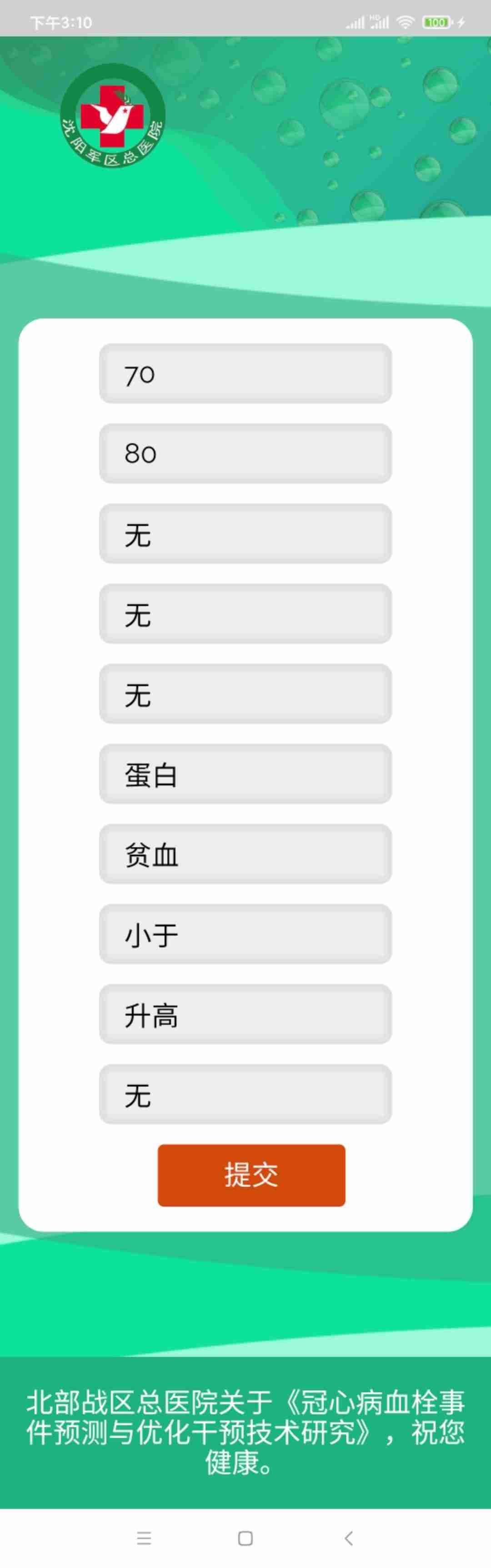Viewport: 491px width, 1568px height.
Task: Return to the home screen
Action: tap(245, 1538)
